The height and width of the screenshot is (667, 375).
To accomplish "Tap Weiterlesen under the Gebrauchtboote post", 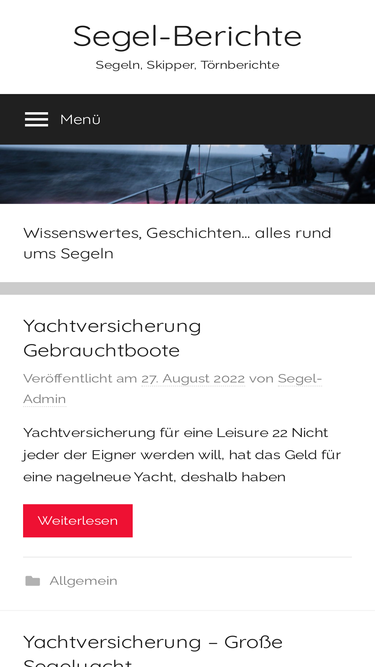I will click(x=78, y=521).
